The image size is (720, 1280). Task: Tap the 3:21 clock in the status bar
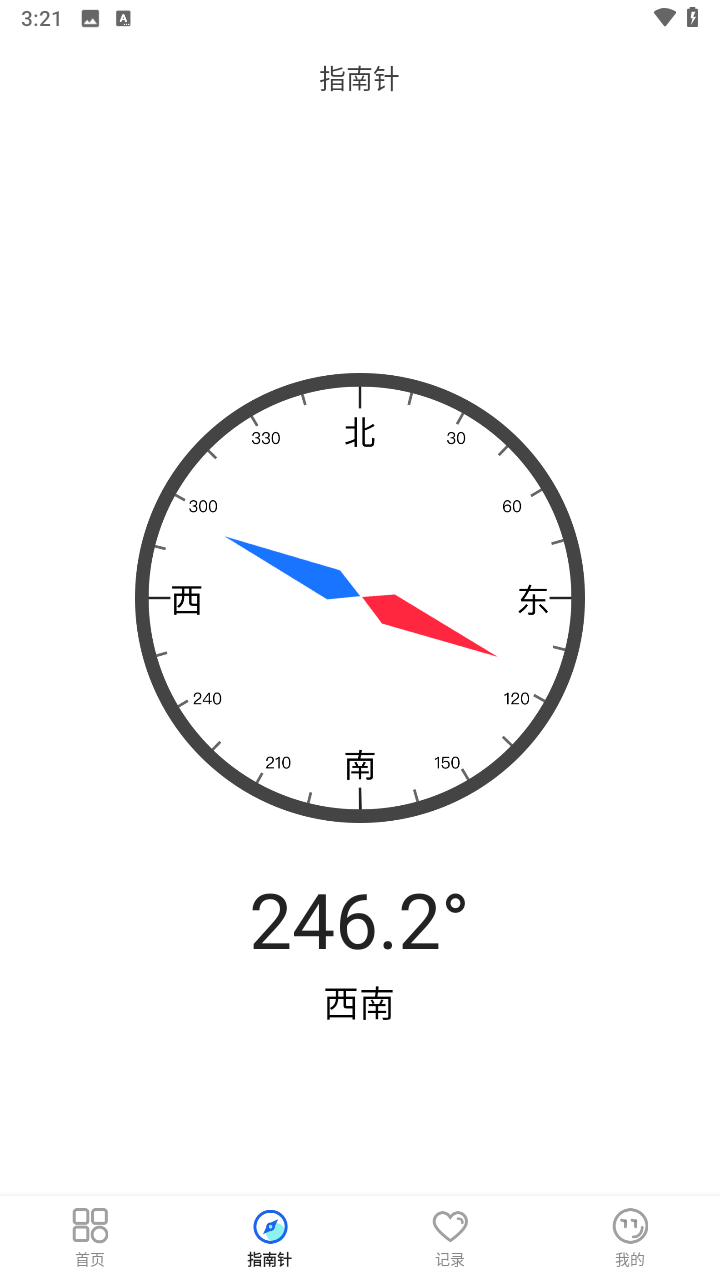pos(41,17)
